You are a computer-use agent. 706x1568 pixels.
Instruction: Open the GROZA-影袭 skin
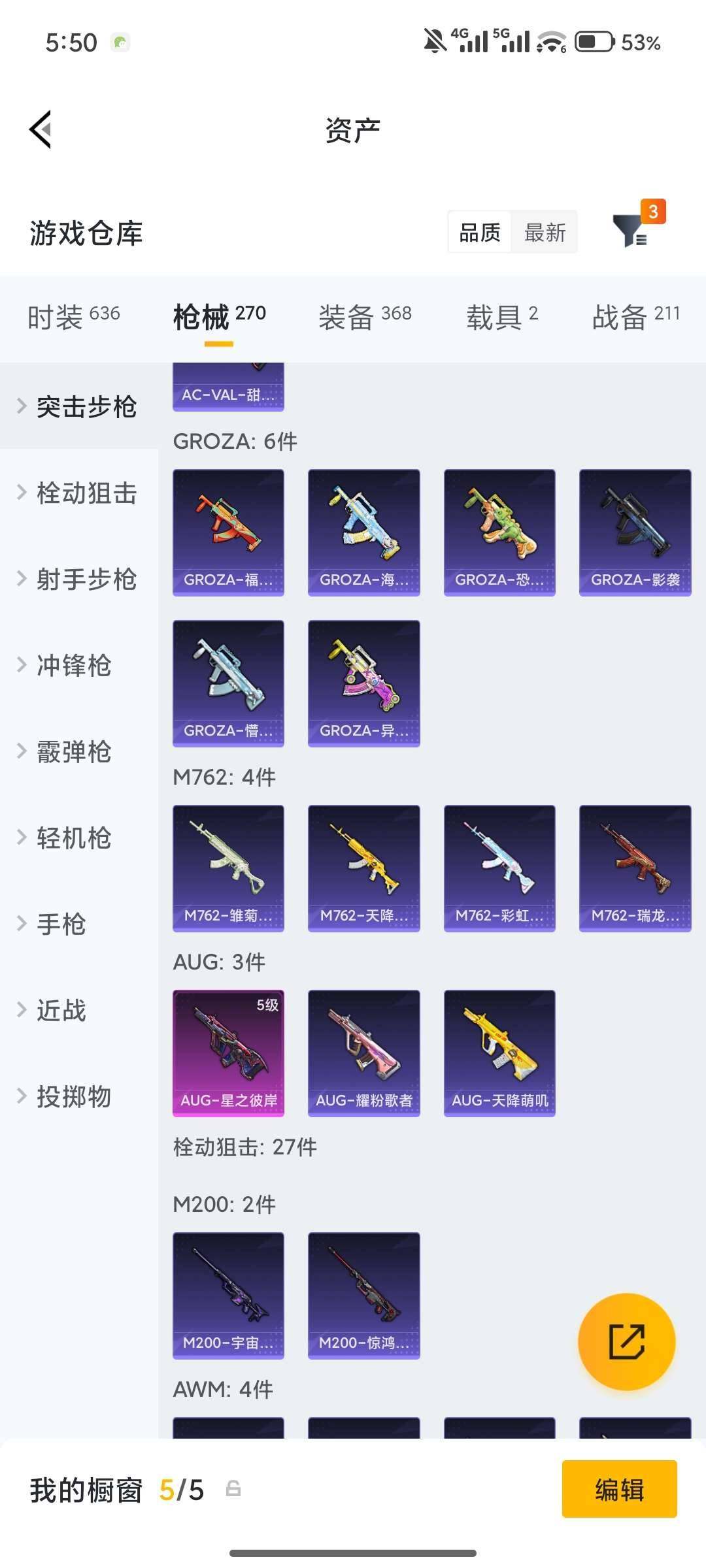coord(635,532)
